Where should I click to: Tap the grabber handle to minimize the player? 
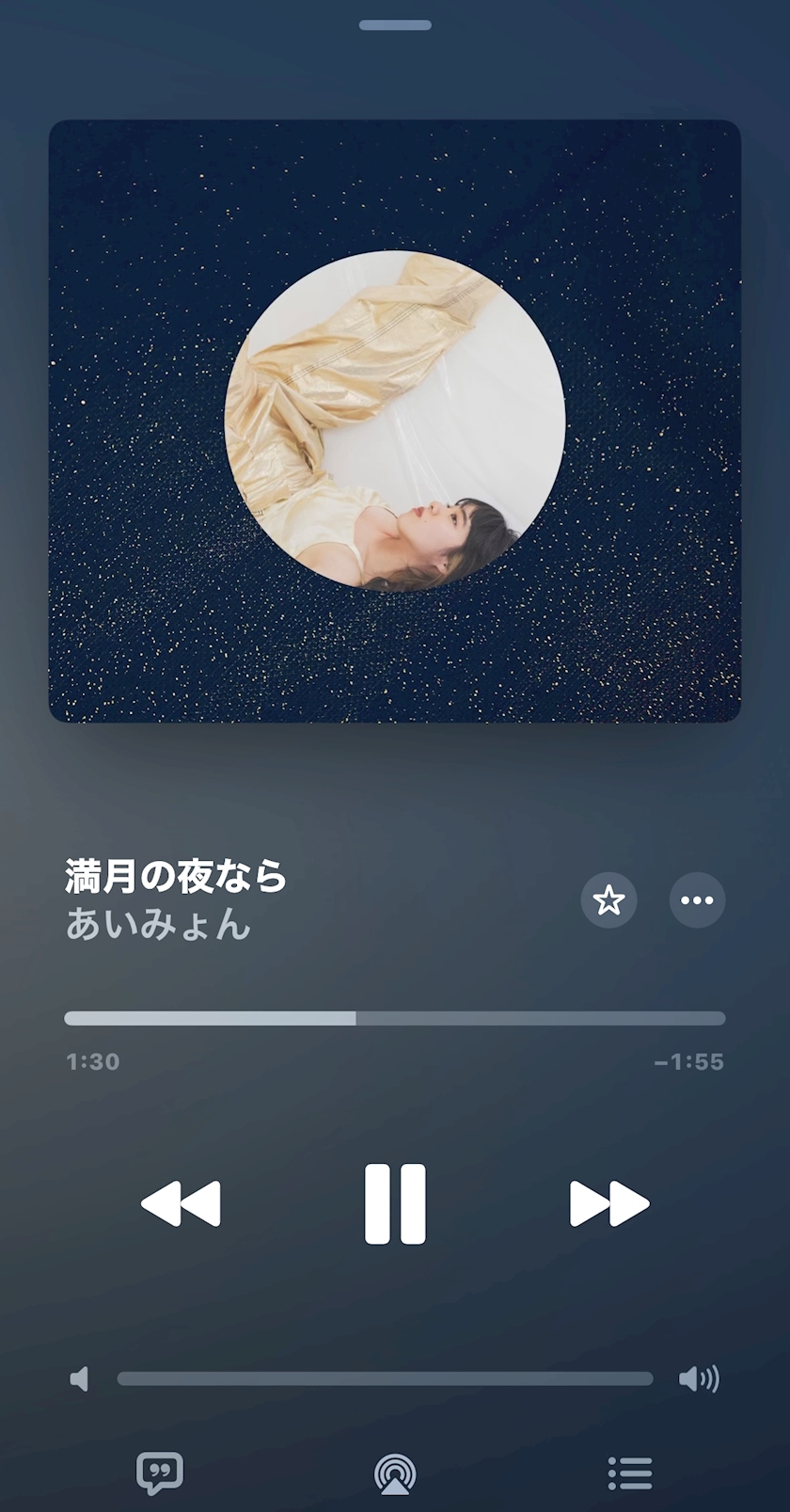pyautogui.click(x=395, y=25)
